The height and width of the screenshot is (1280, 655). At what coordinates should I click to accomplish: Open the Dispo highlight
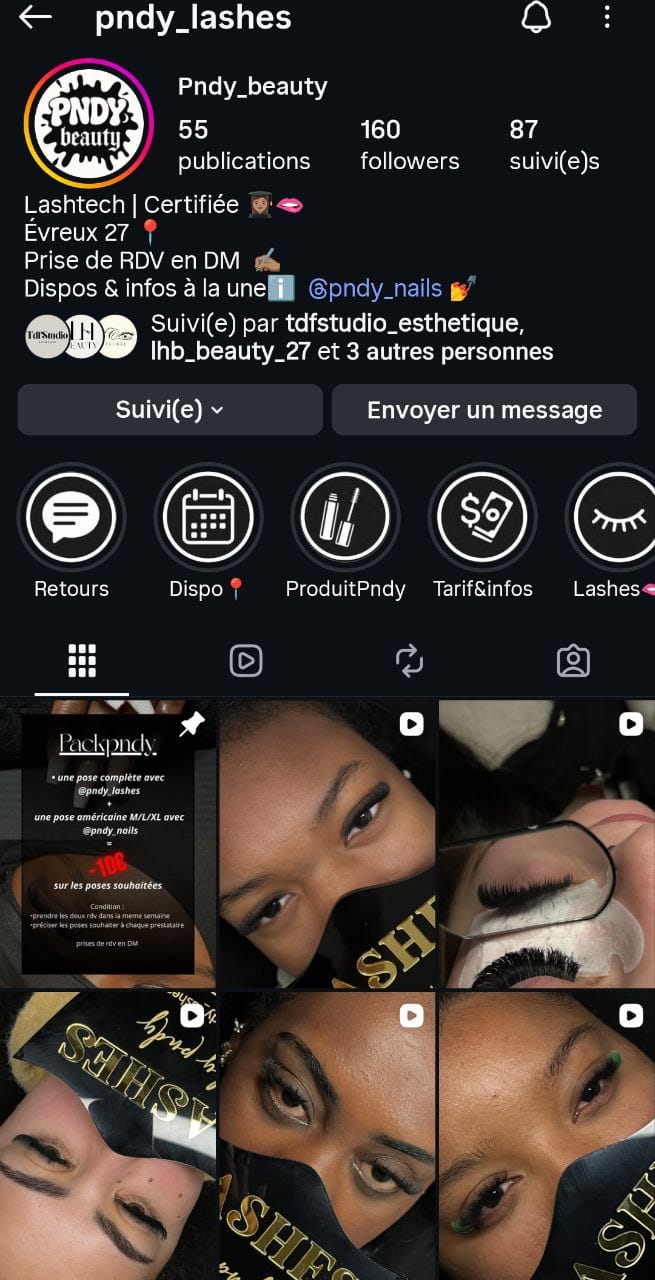[x=208, y=518]
